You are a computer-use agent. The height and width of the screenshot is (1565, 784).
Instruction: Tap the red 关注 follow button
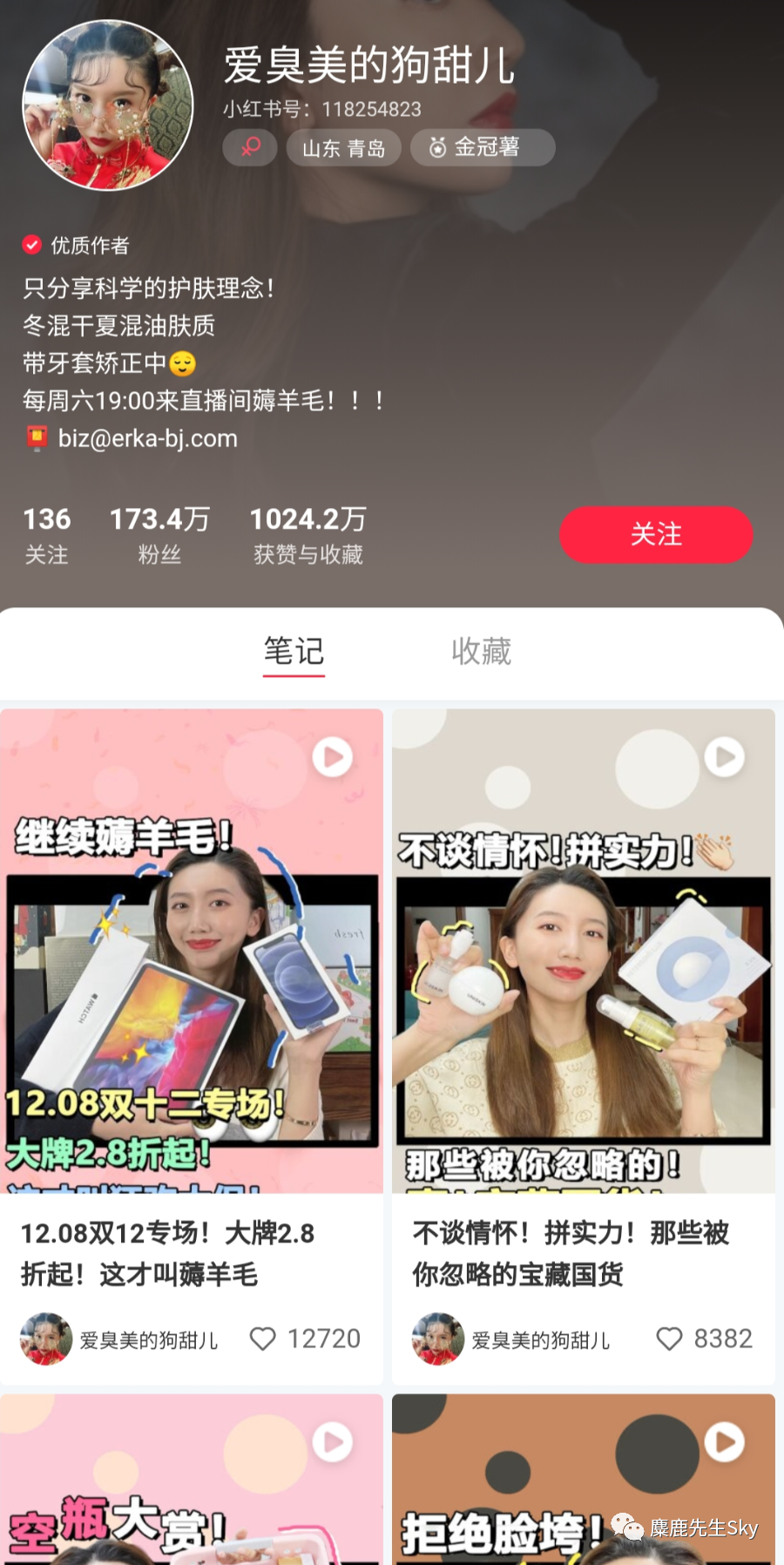click(x=655, y=534)
